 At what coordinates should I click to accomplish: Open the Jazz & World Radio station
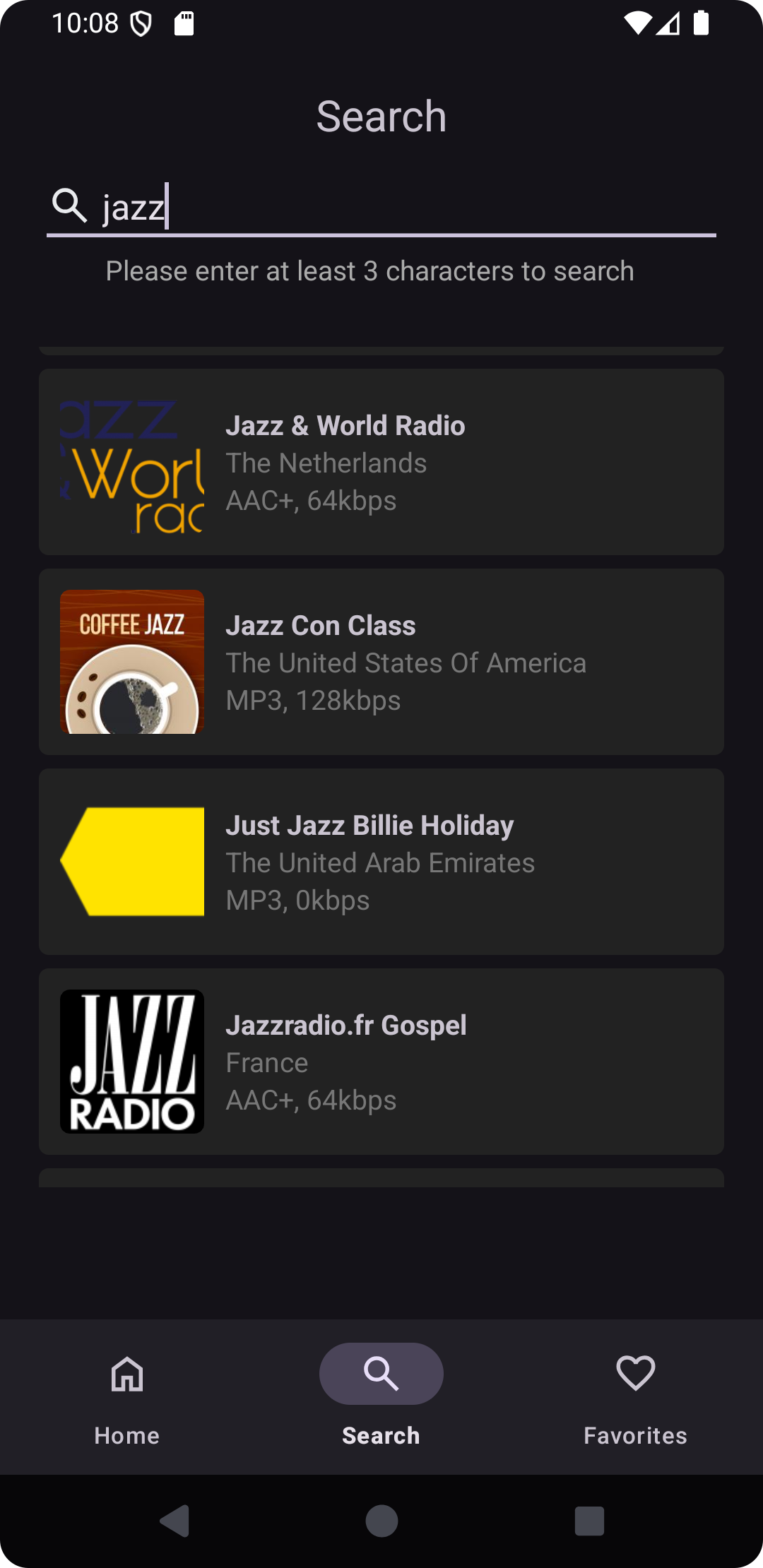(381, 462)
